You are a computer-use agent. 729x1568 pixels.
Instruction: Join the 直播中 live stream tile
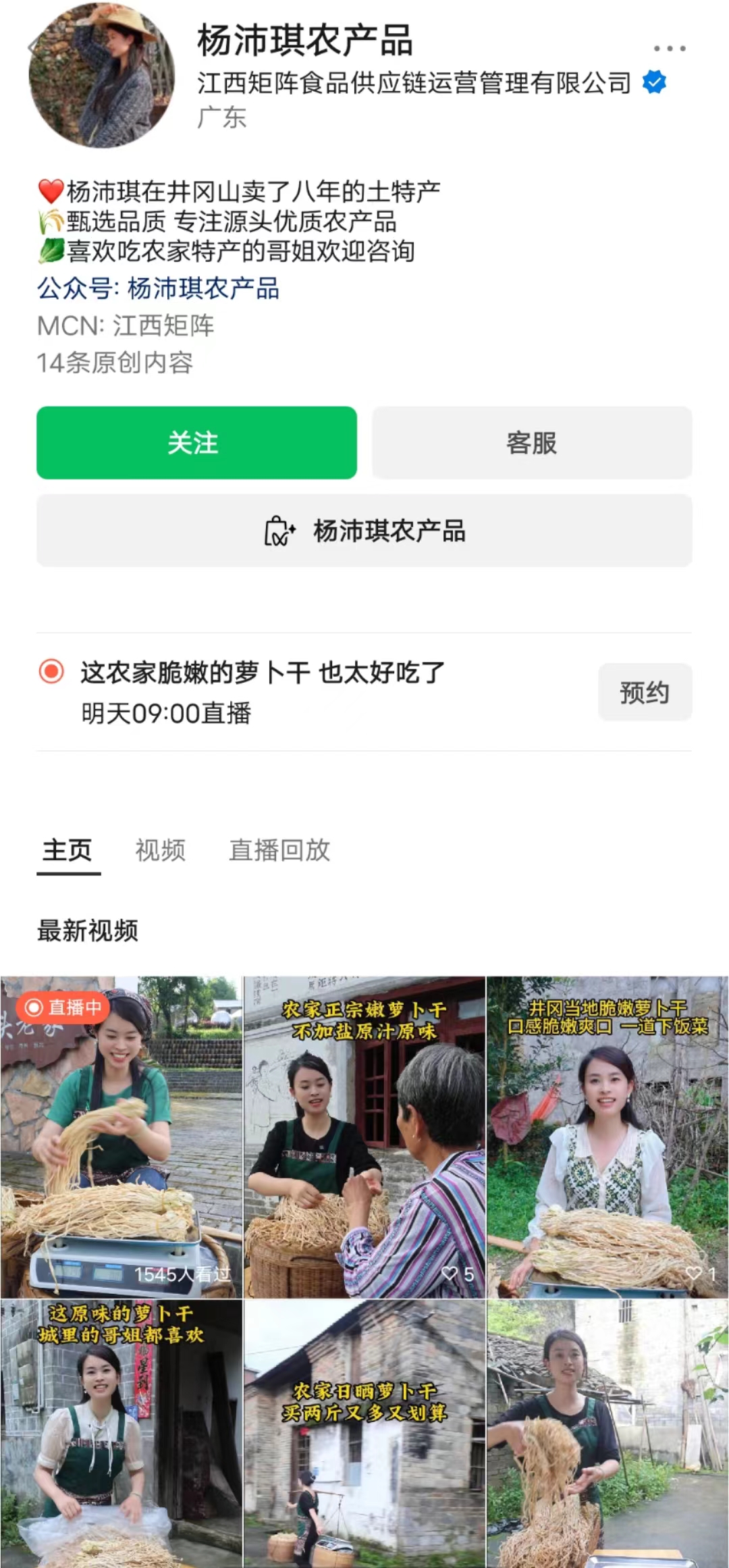(122, 1136)
